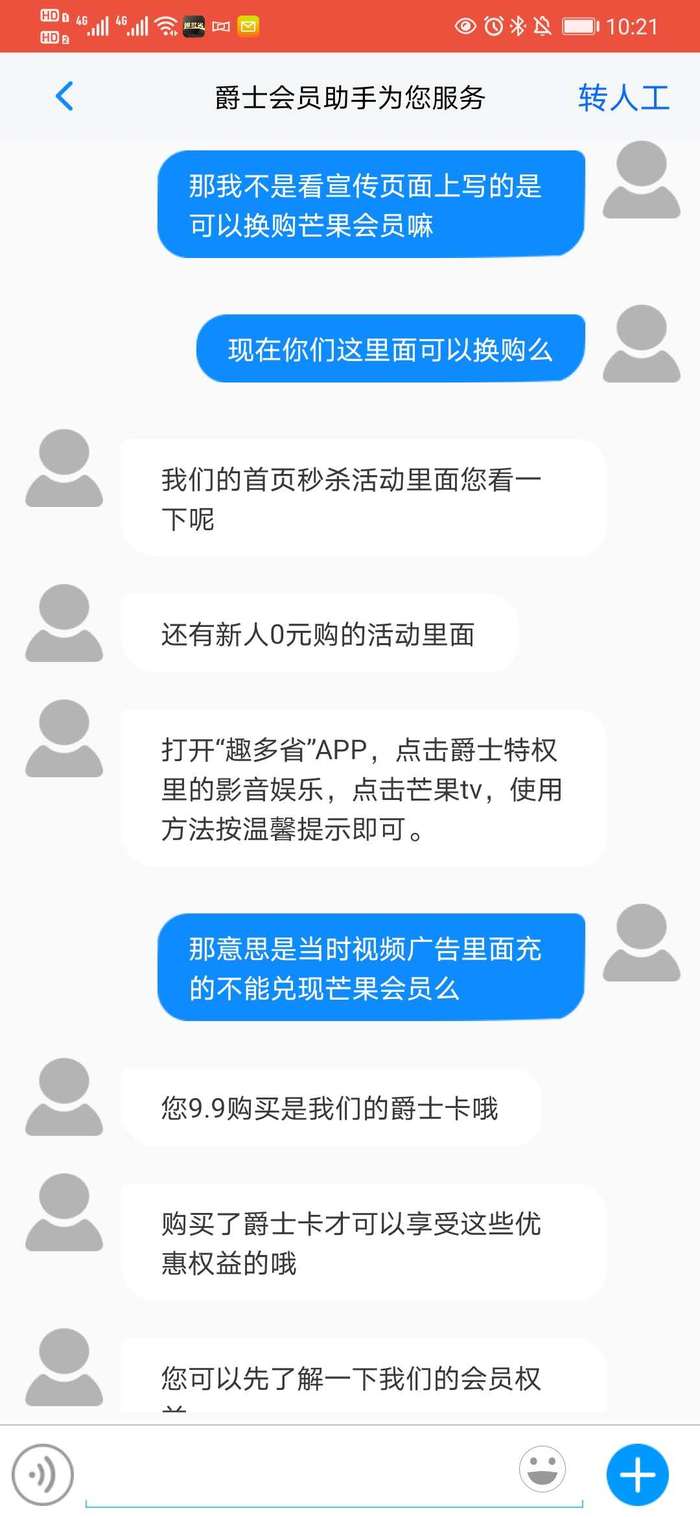This screenshot has width=700, height=1517.
Task: Tap 转人工 to reach a human agent
Action: coord(623,97)
